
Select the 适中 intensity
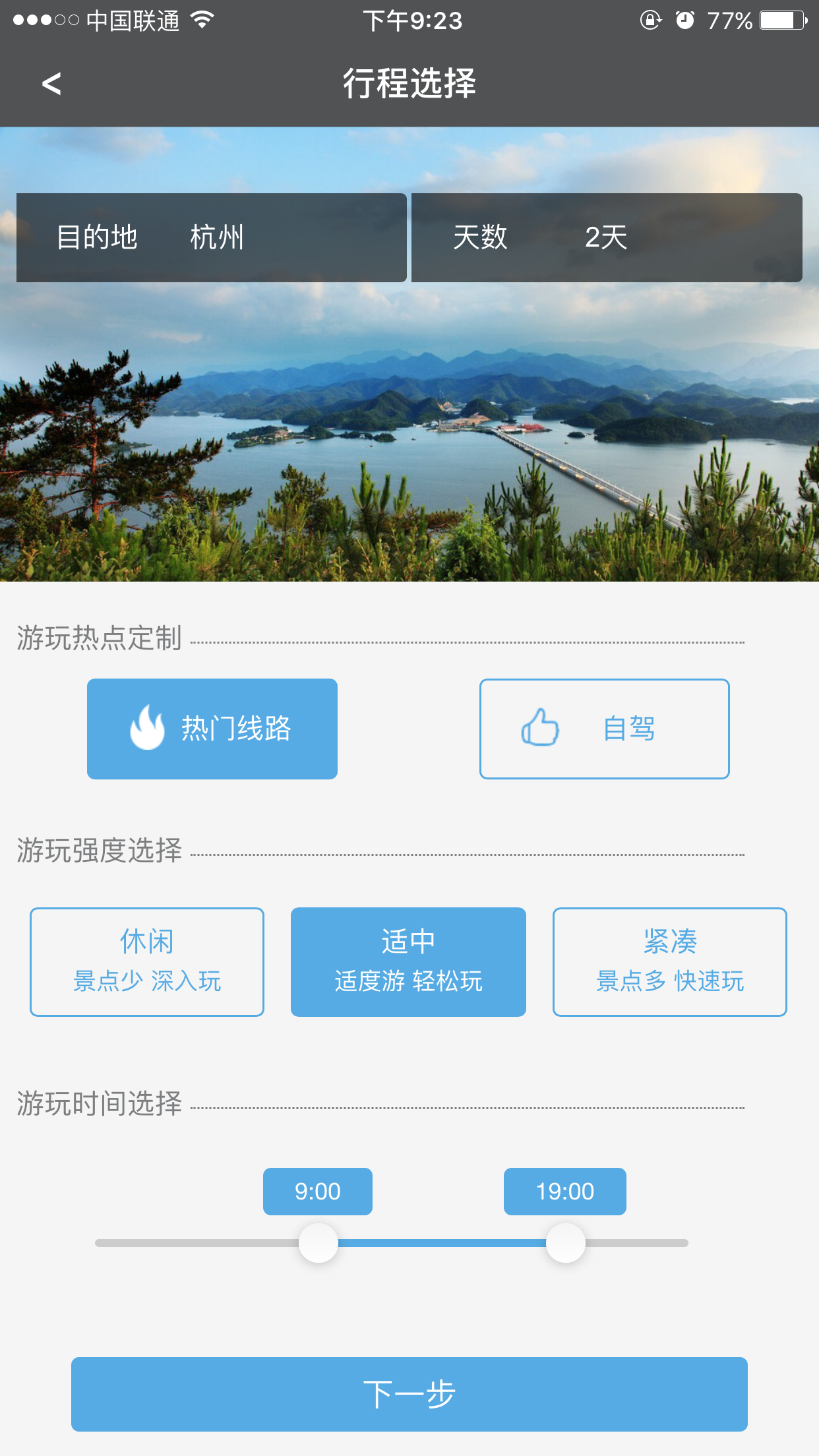click(x=408, y=962)
